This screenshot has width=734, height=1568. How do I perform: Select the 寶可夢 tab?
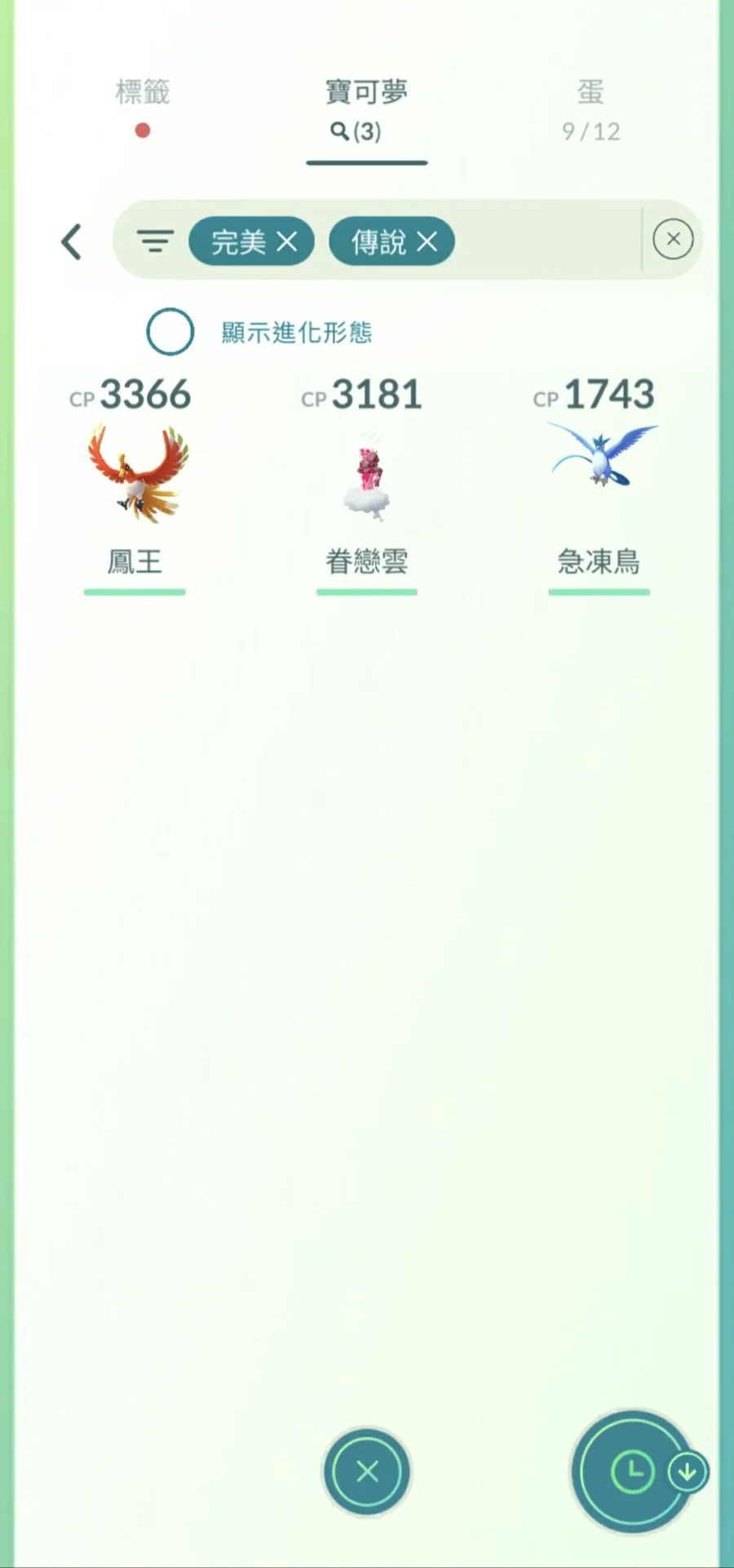pos(366,108)
